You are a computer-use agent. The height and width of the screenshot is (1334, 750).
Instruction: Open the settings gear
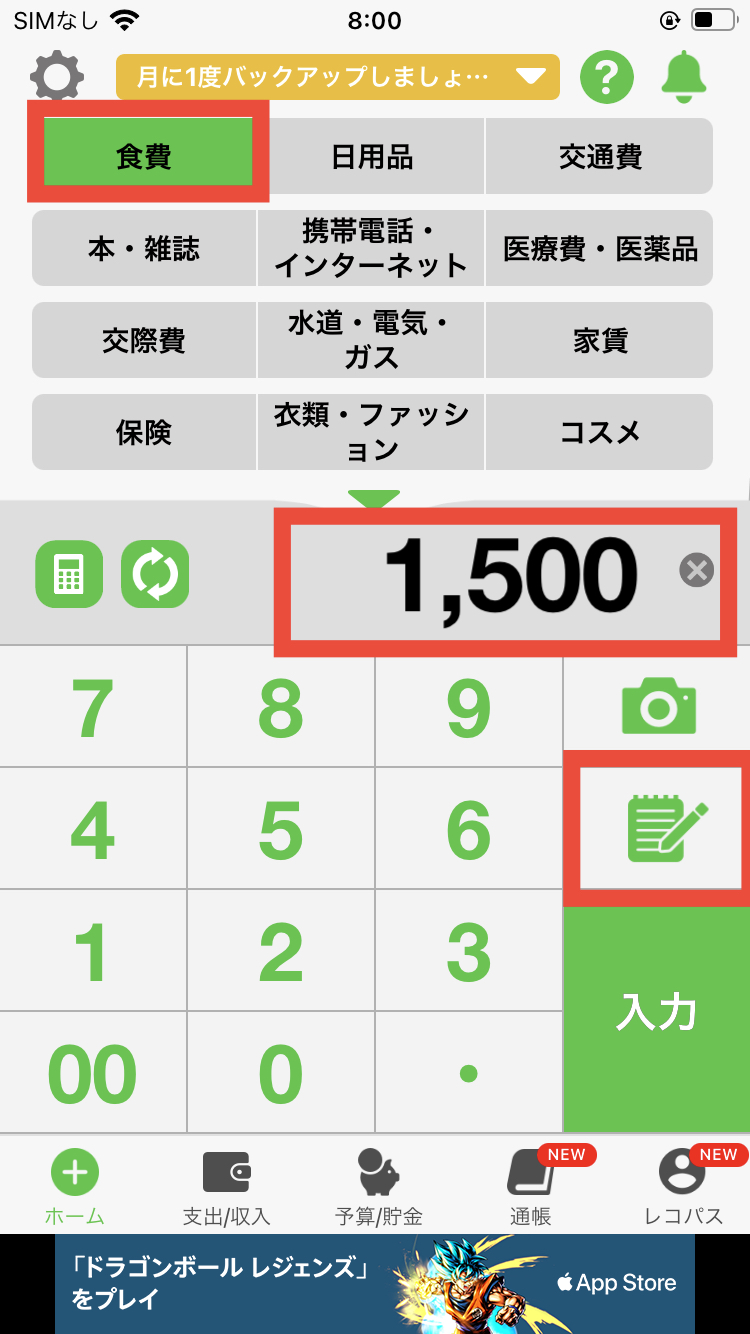pyautogui.click(x=57, y=76)
